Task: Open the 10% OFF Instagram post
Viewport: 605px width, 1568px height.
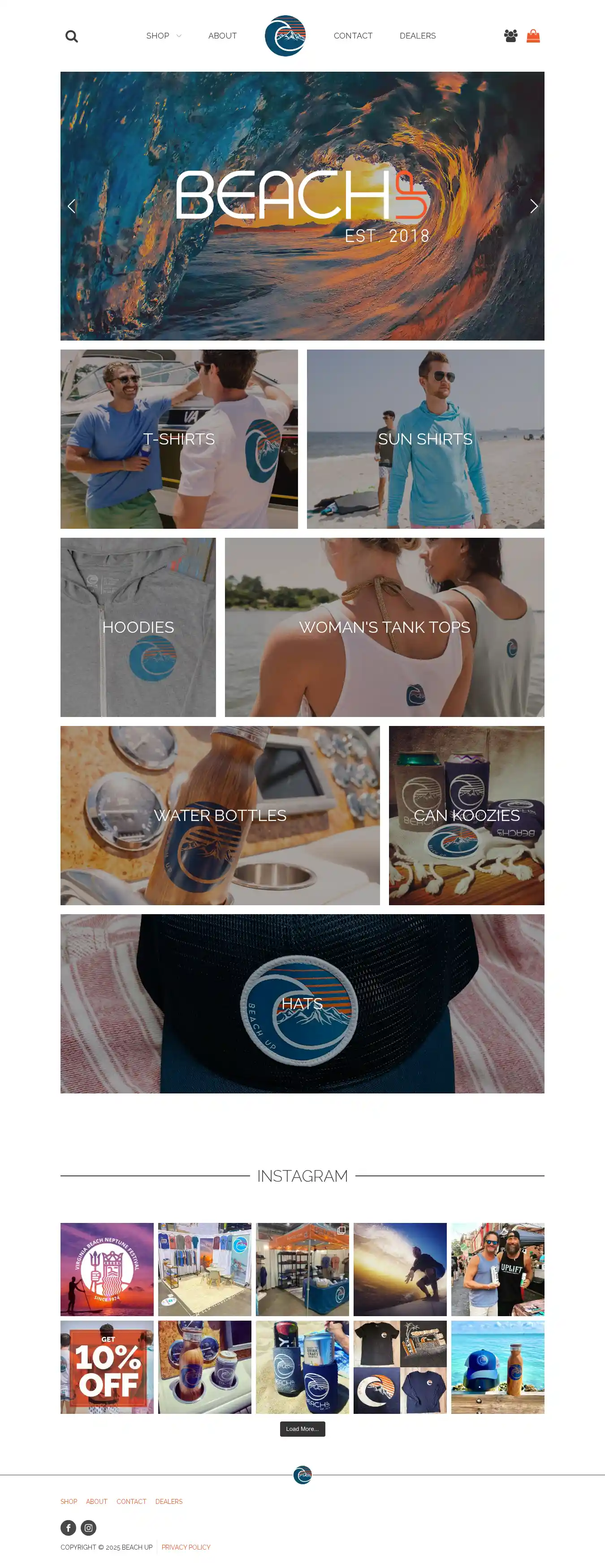Action: [x=107, y=1366]
